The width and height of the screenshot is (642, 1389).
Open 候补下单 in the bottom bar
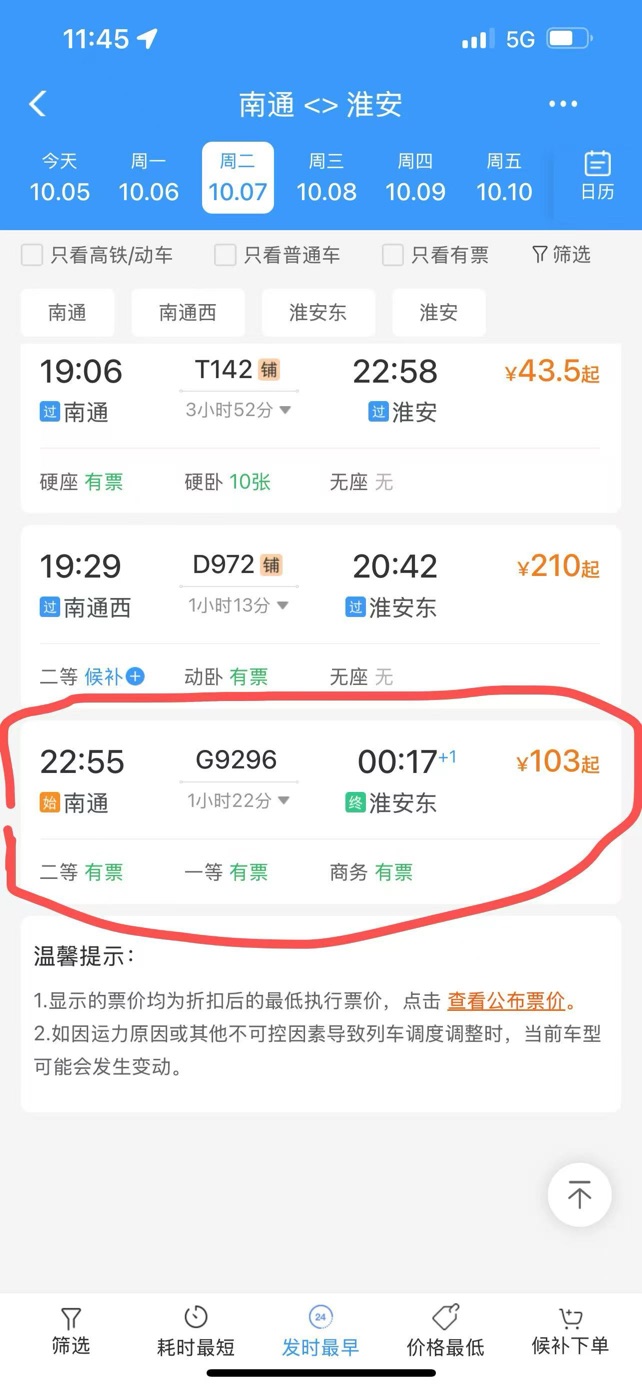[x=569, y=1332]
